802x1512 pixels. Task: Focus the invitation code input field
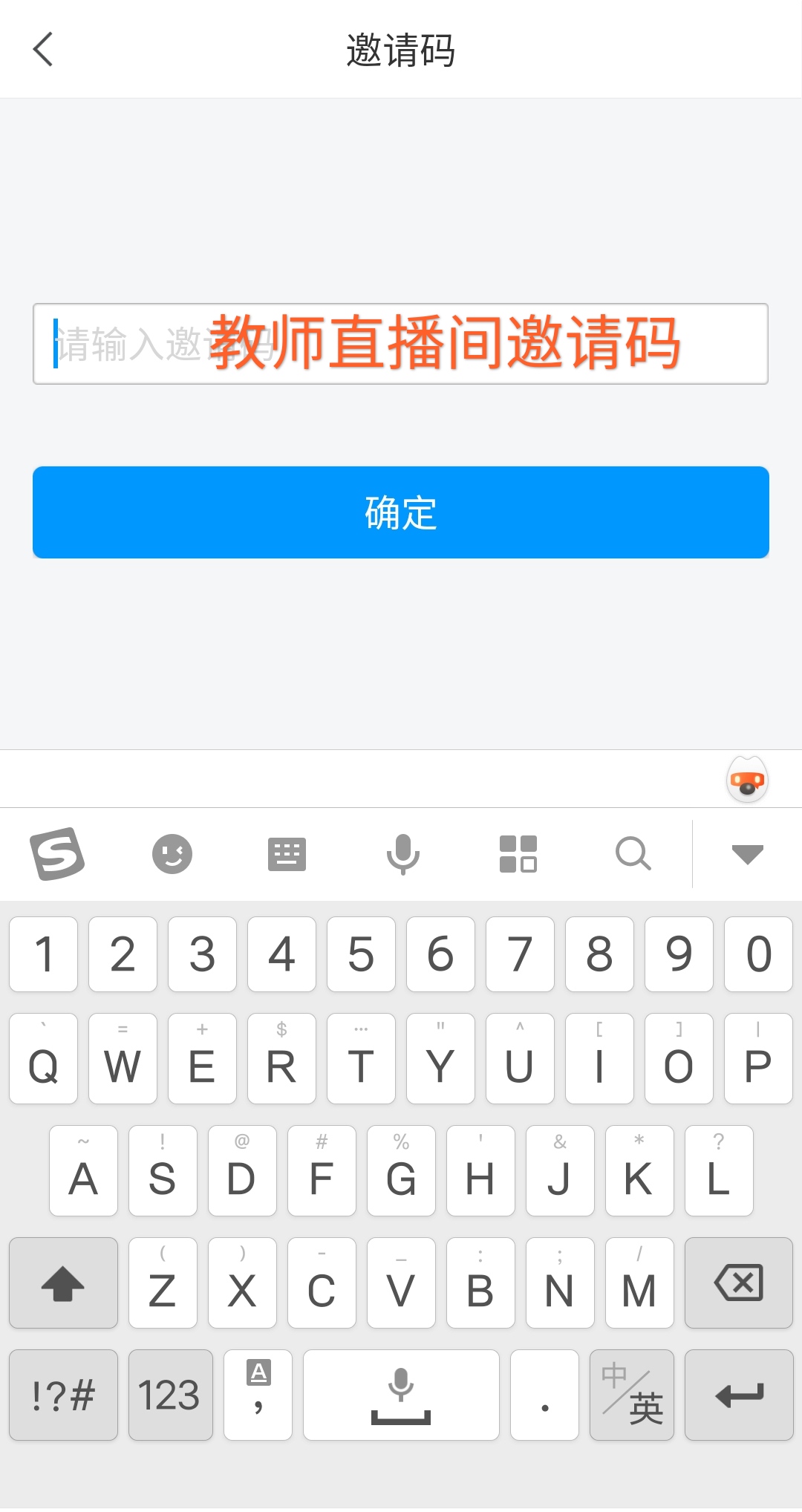pyautogui.click(x=400, y=344)
